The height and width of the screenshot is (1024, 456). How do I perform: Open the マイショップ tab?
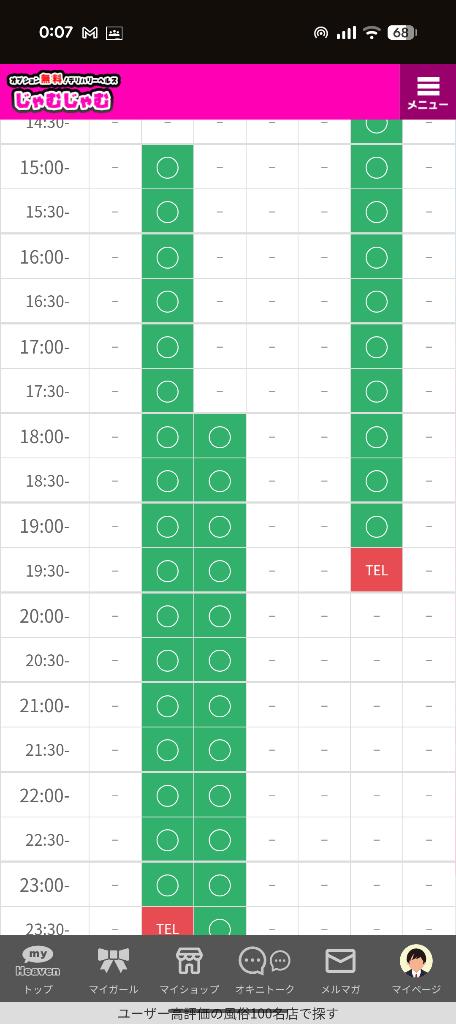[x=189, y=970]
